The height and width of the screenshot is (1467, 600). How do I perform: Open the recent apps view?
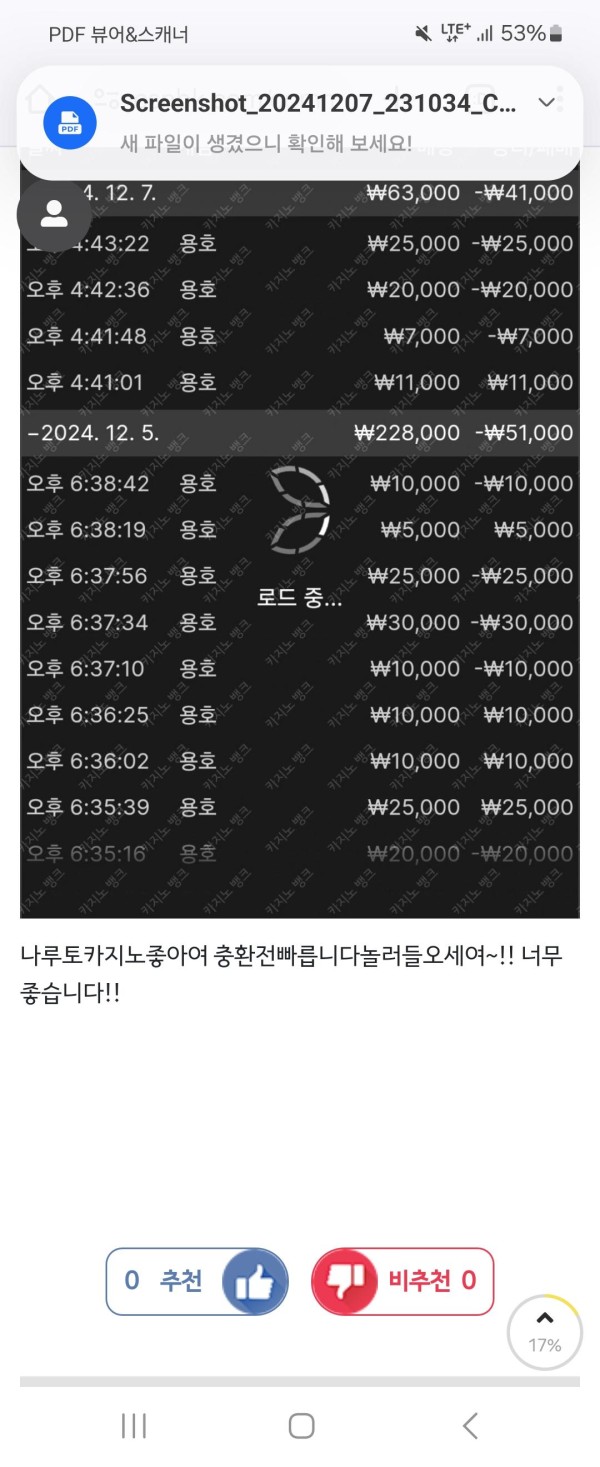(134, 1425)
